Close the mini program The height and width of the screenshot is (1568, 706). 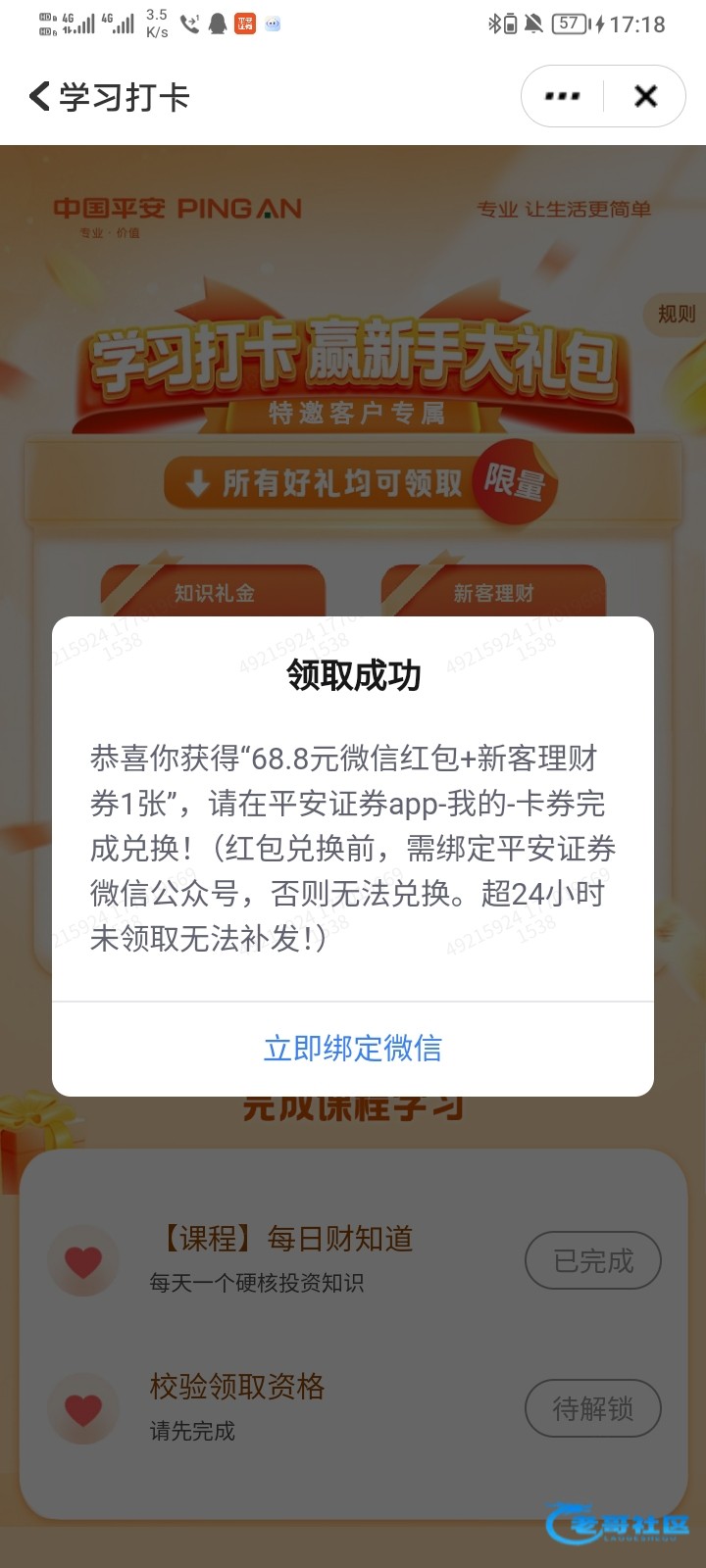coord(645,96)
